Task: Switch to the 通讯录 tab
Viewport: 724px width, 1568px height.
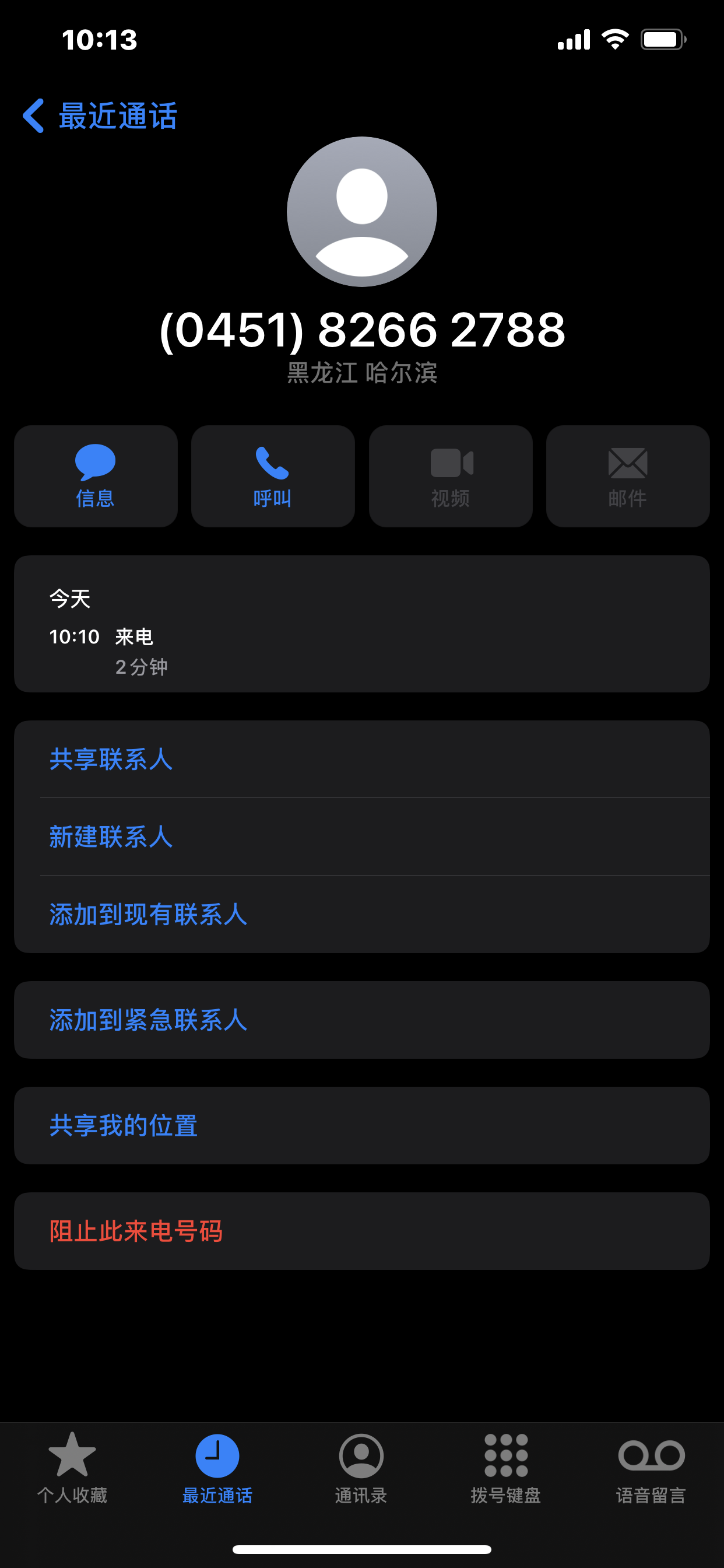Action: point(361,1468)
